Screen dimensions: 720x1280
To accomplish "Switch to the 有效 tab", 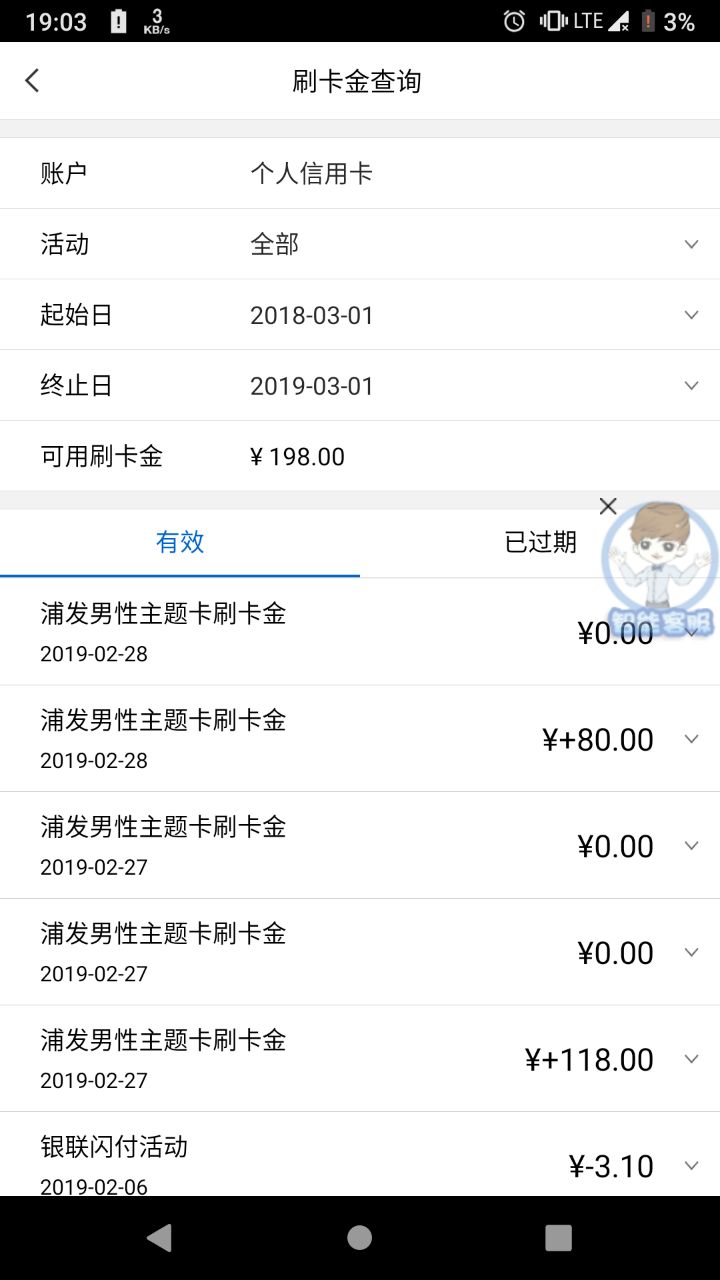I will [x=180, y=542].
